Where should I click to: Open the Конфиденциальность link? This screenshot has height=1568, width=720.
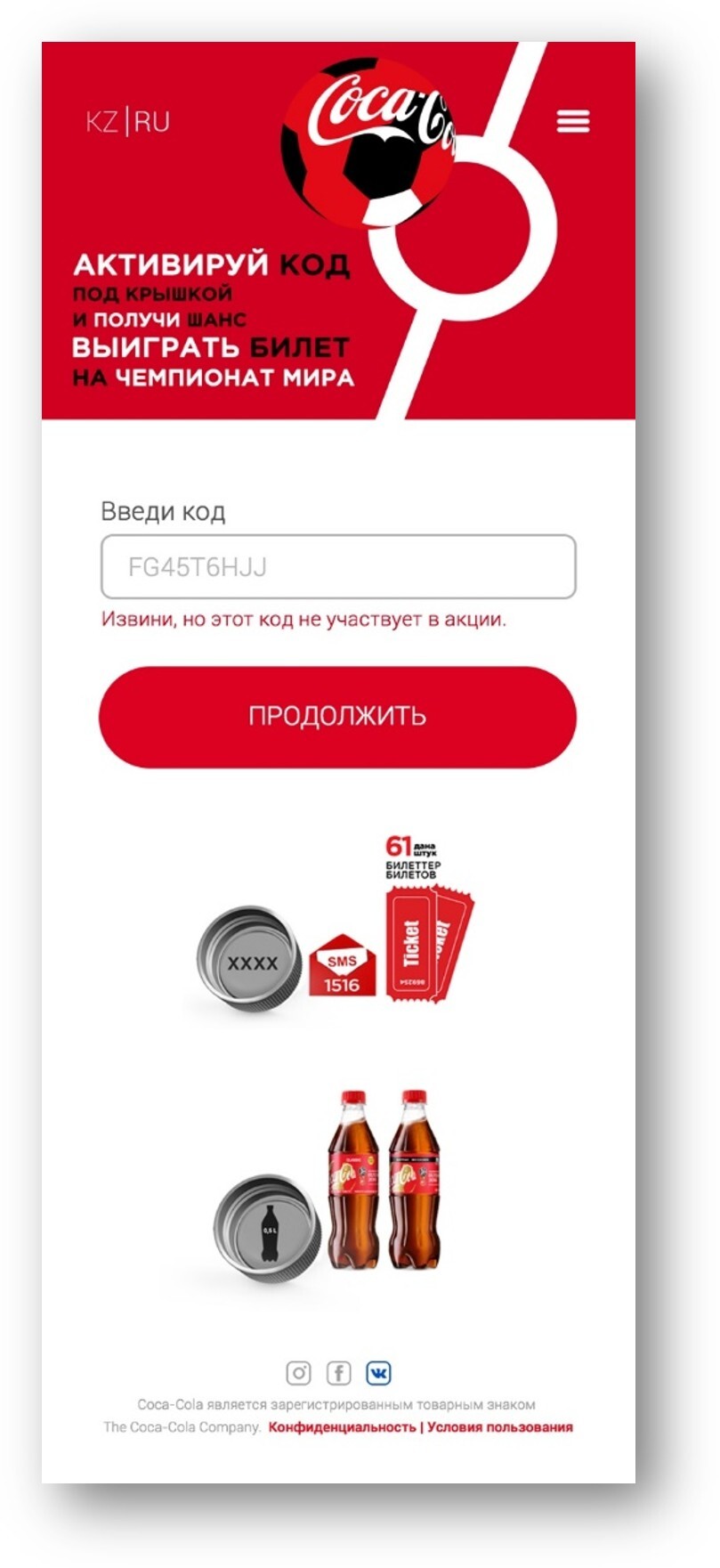[342, 1427]
